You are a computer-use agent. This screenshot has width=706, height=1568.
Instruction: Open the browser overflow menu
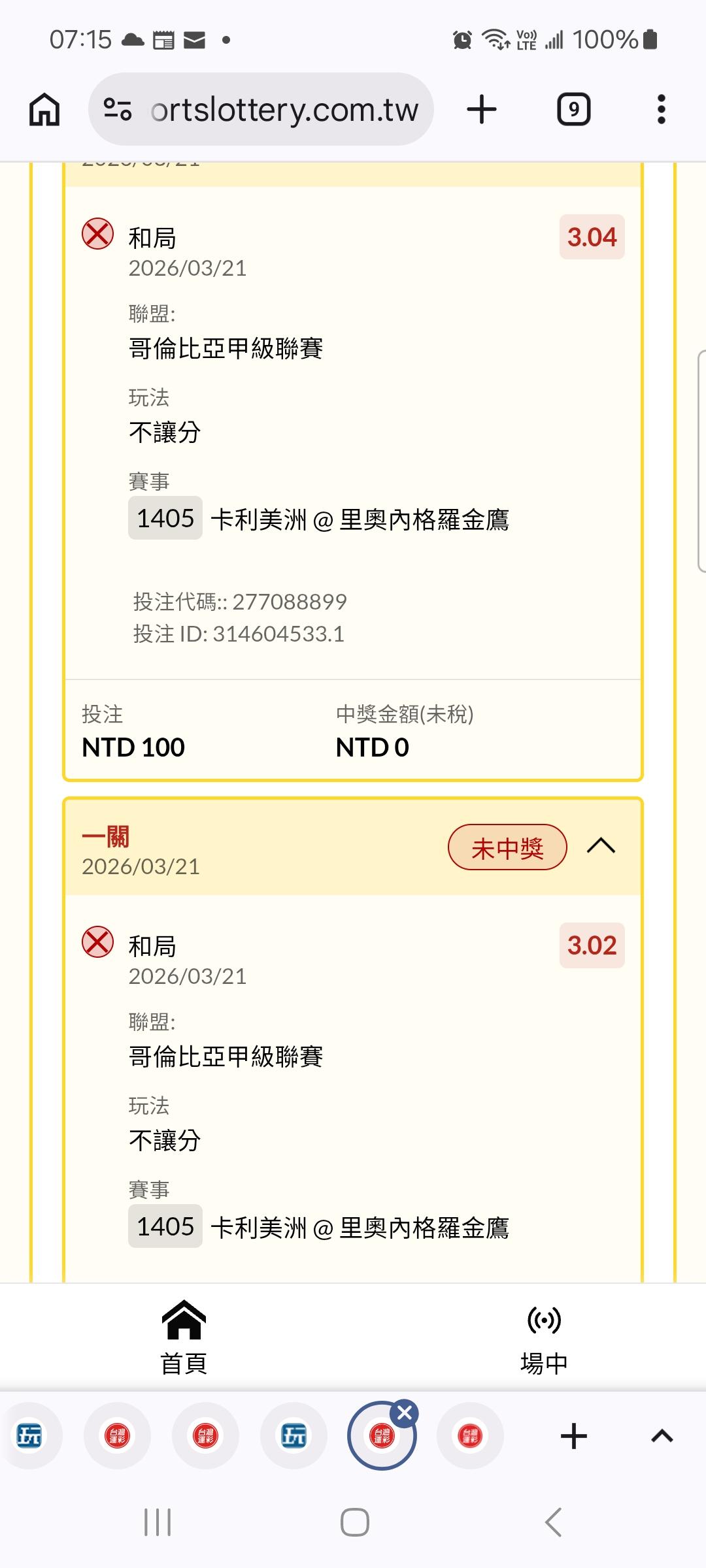tap(661, 109)
